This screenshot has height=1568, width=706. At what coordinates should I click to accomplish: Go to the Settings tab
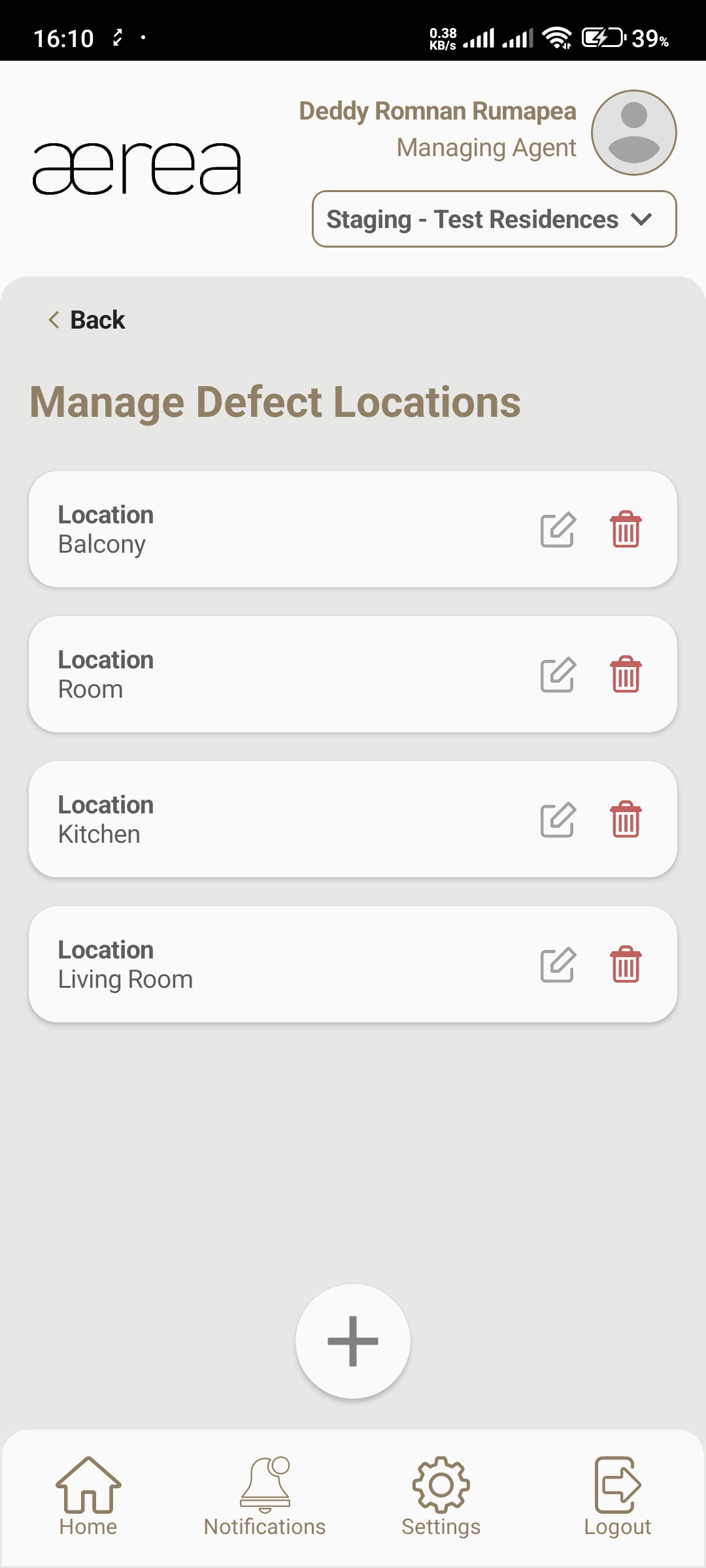point(441,1497)
